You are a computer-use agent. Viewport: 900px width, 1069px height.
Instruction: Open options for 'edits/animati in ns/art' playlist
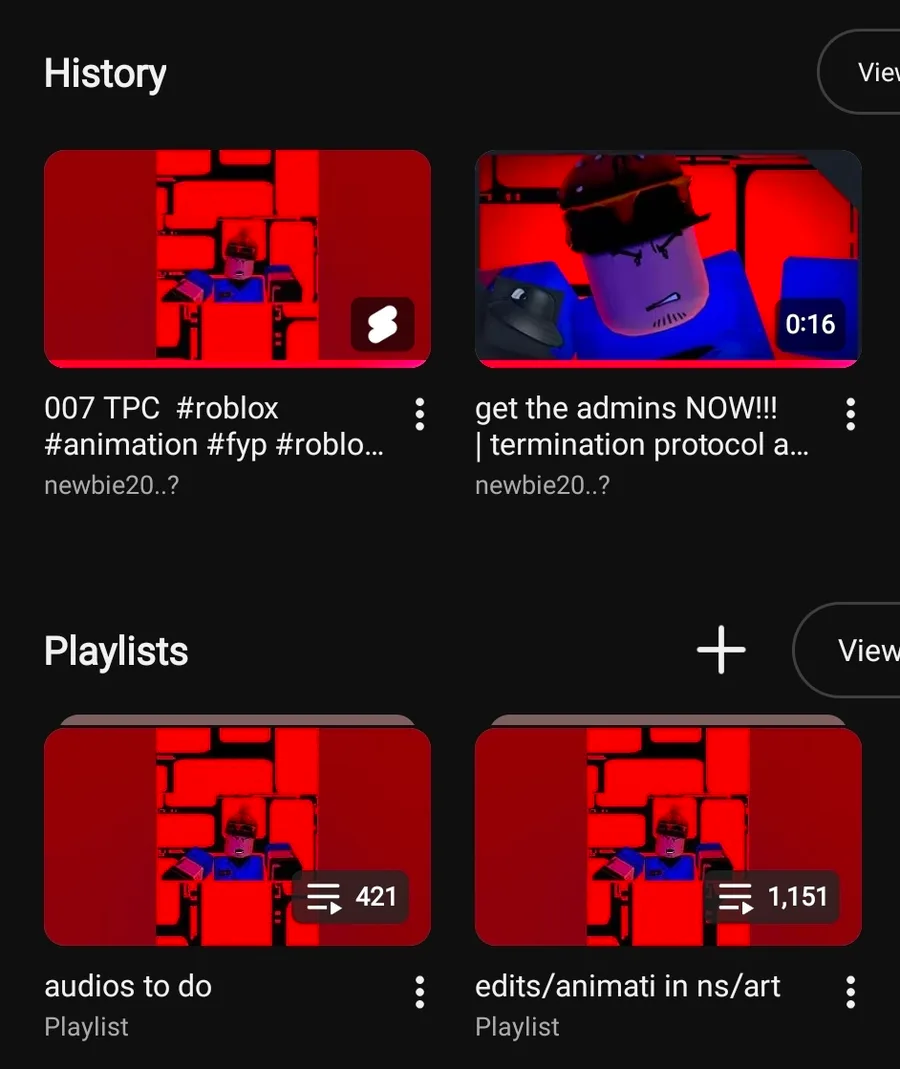tap(850, 991)
